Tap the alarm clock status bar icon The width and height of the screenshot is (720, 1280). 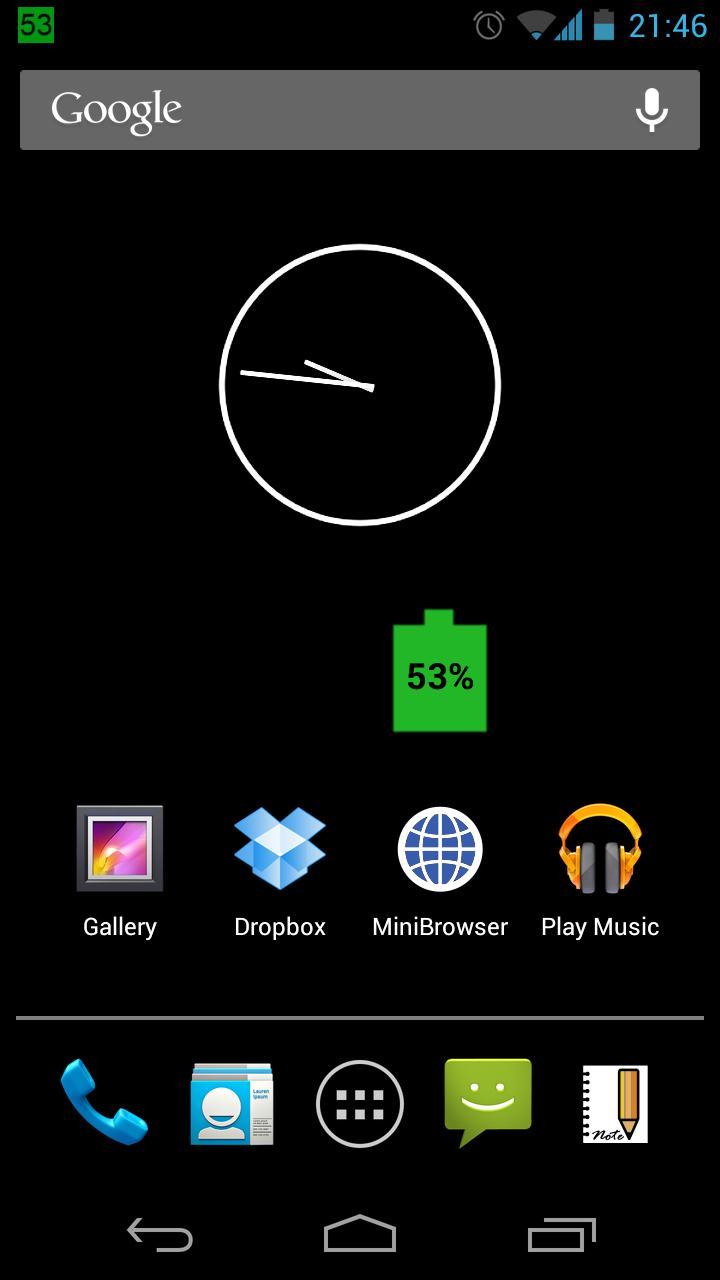coord(487,25)
